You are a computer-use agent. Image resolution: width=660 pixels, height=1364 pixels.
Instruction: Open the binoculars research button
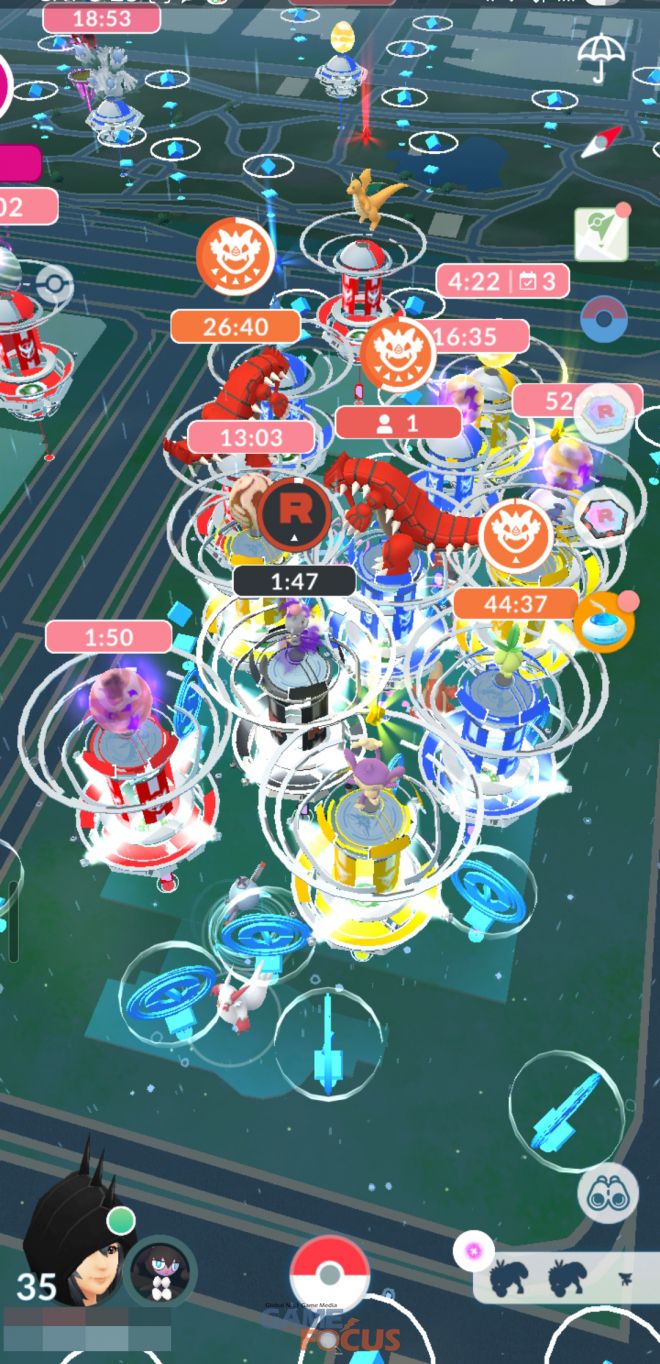coord(607,1193)
